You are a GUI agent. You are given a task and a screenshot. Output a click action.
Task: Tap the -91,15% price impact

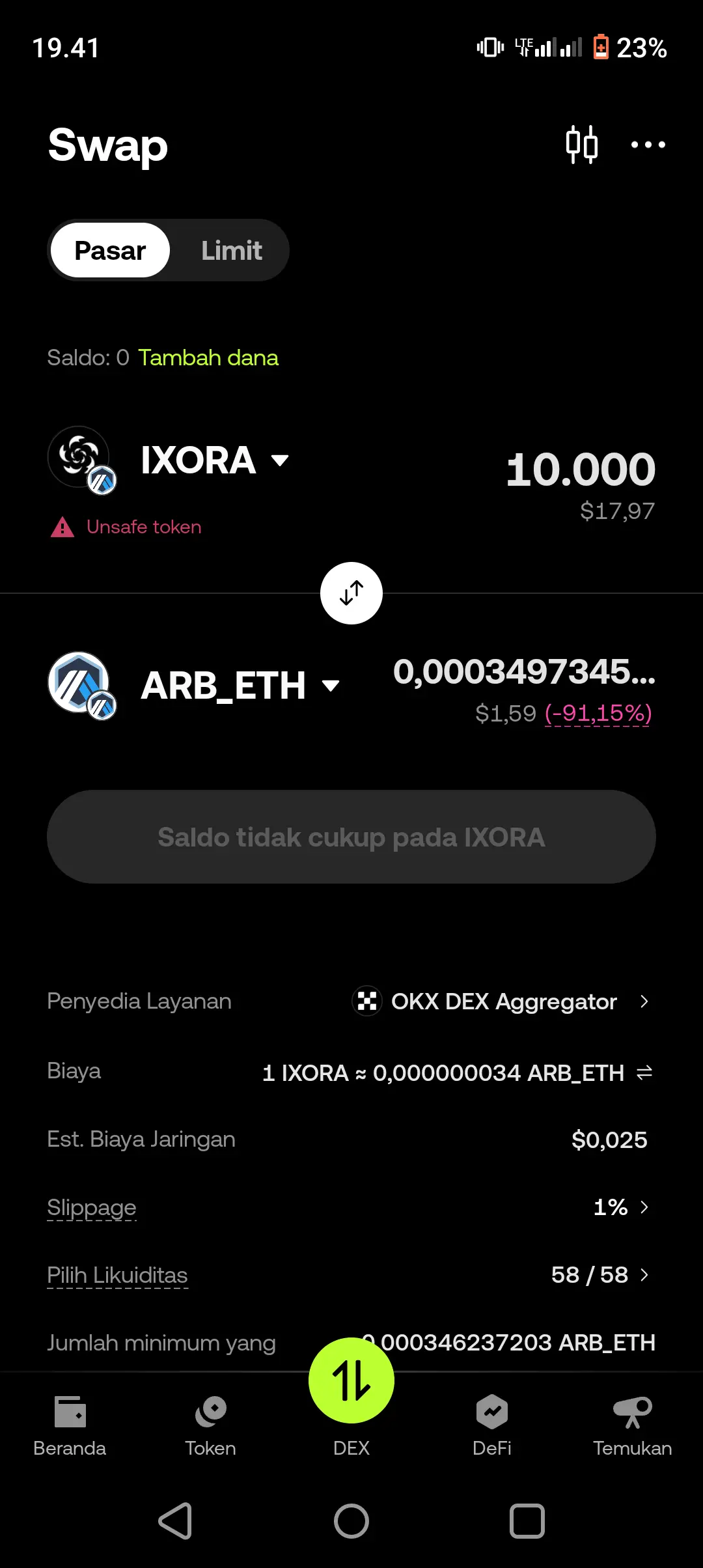598,714
